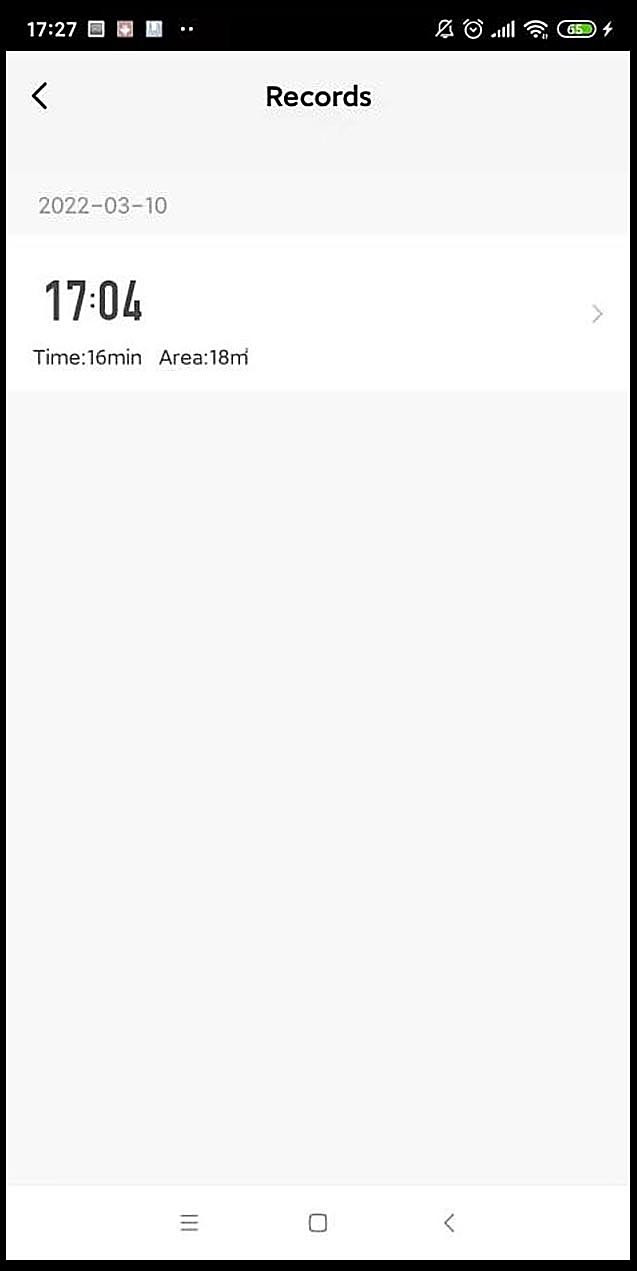Go to the system home screen
The width and height of the screenshot is (637, 1271).
tap(318, 1222)
